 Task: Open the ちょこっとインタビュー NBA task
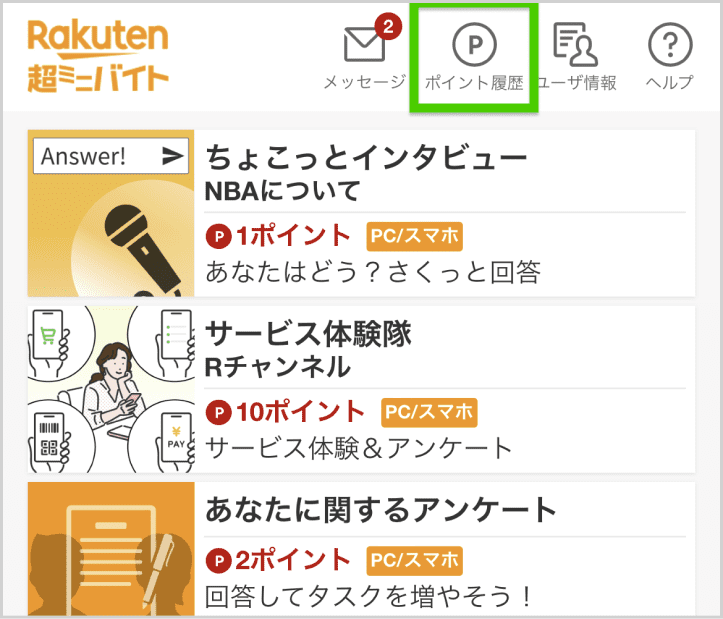click(x=361, y=213)
